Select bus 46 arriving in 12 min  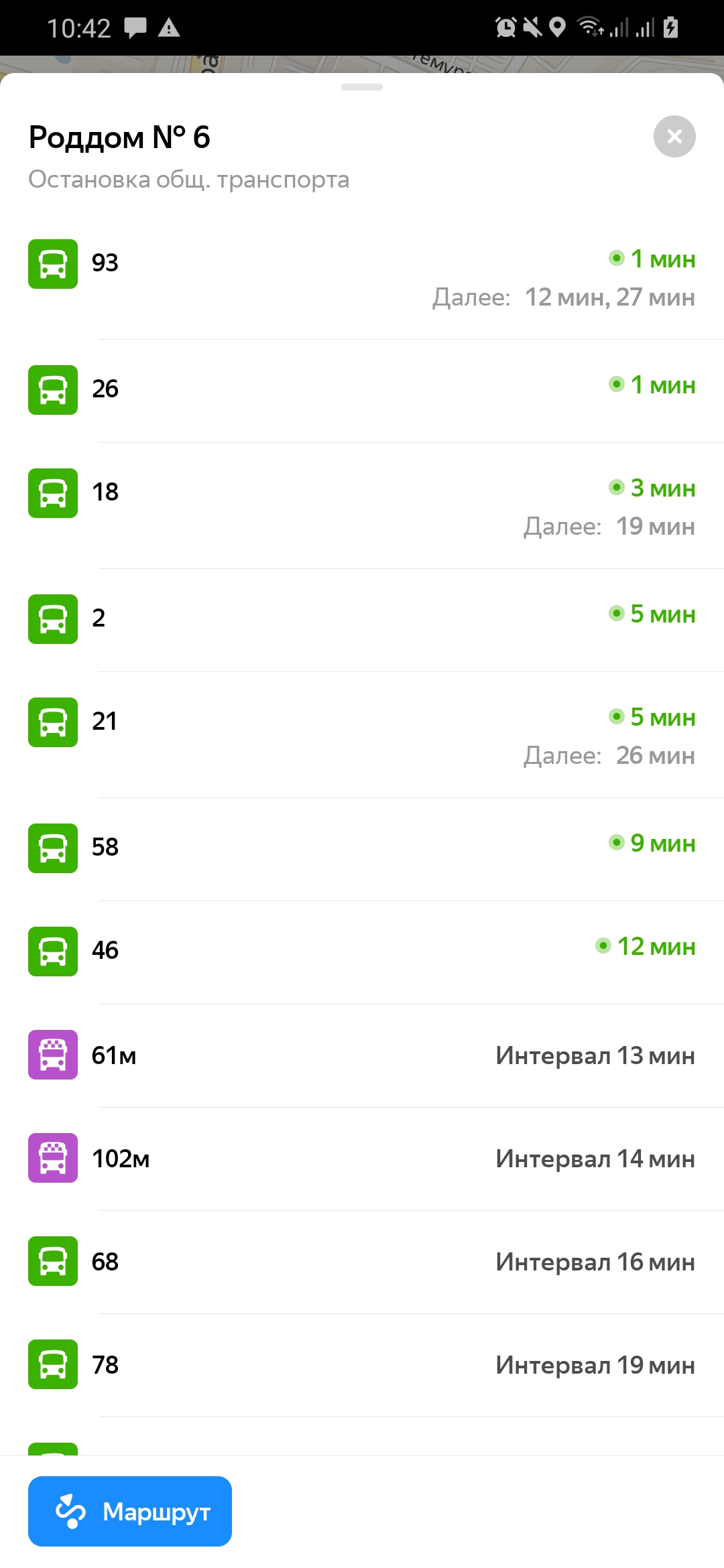point(362,950)
